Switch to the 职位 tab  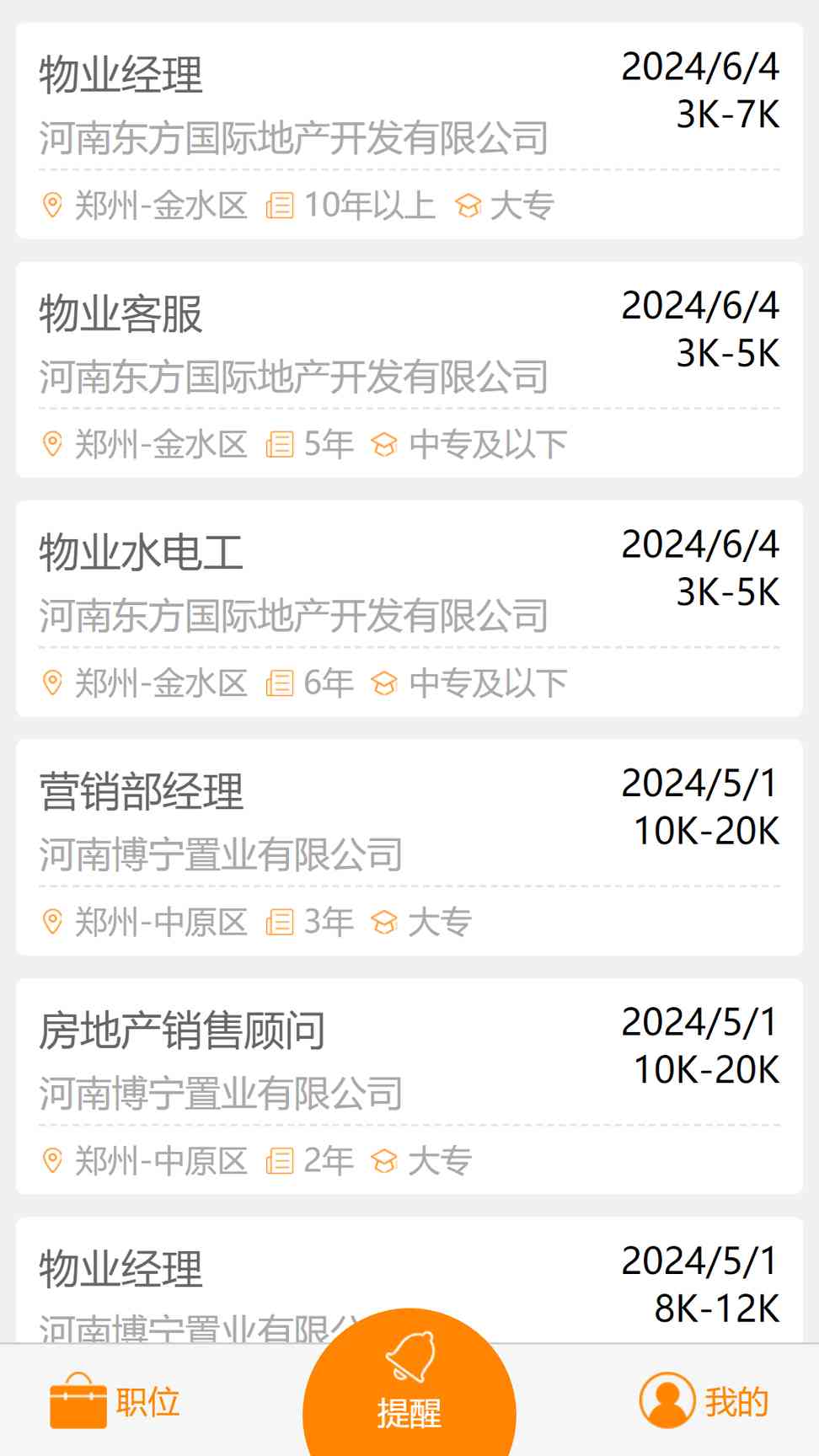(115, 1401)
